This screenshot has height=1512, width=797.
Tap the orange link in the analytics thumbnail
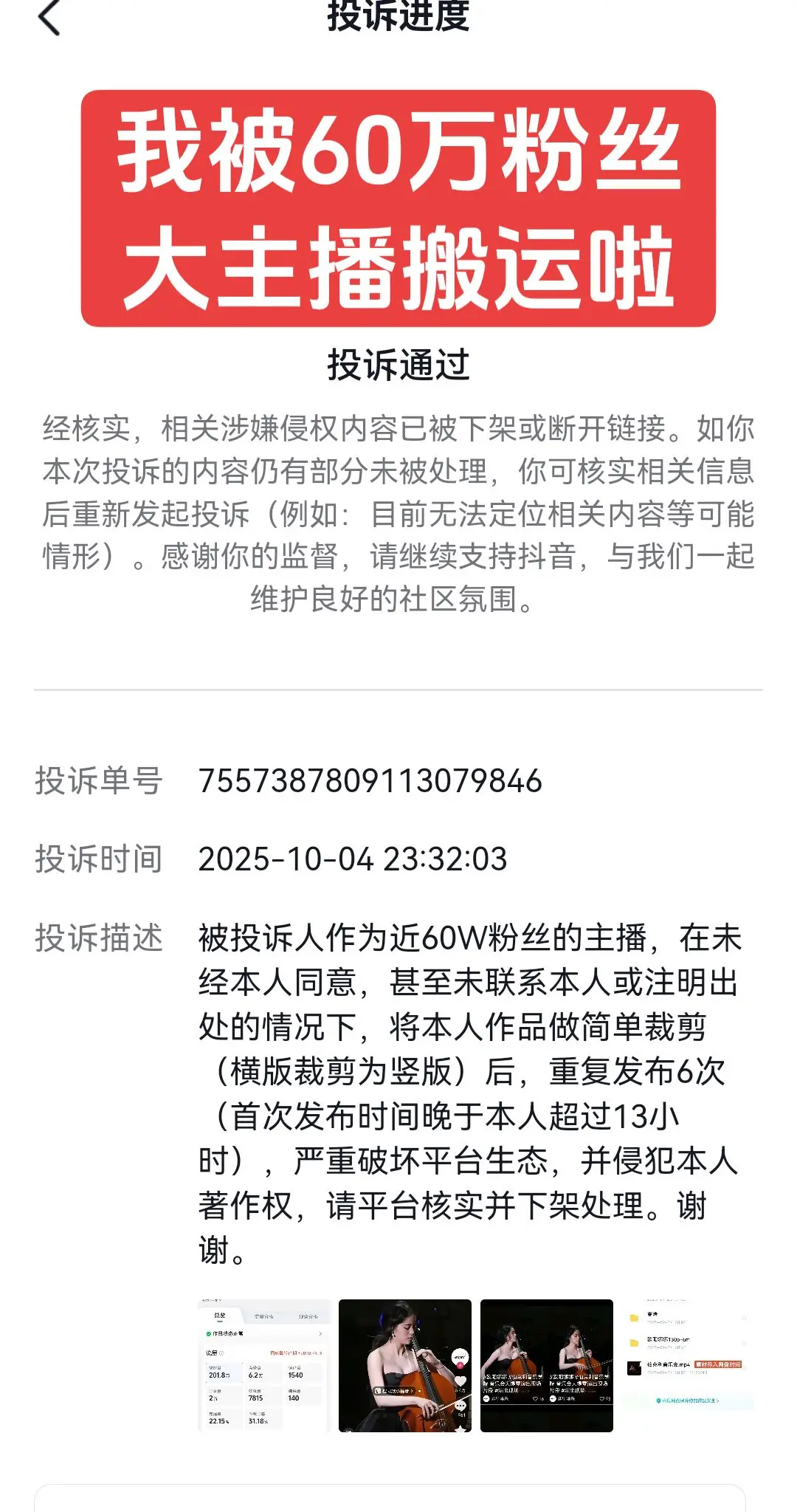tap(296, 1353)
